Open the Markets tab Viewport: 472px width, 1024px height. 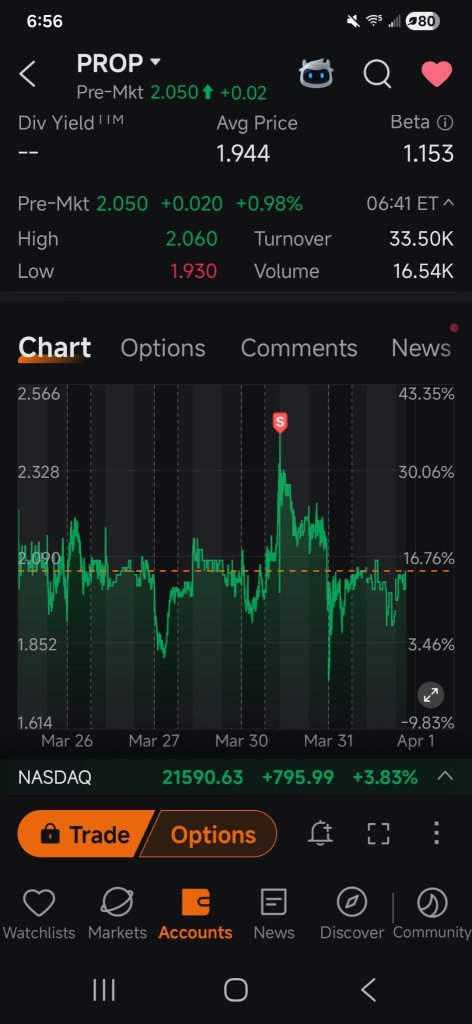tap(118, 914)
